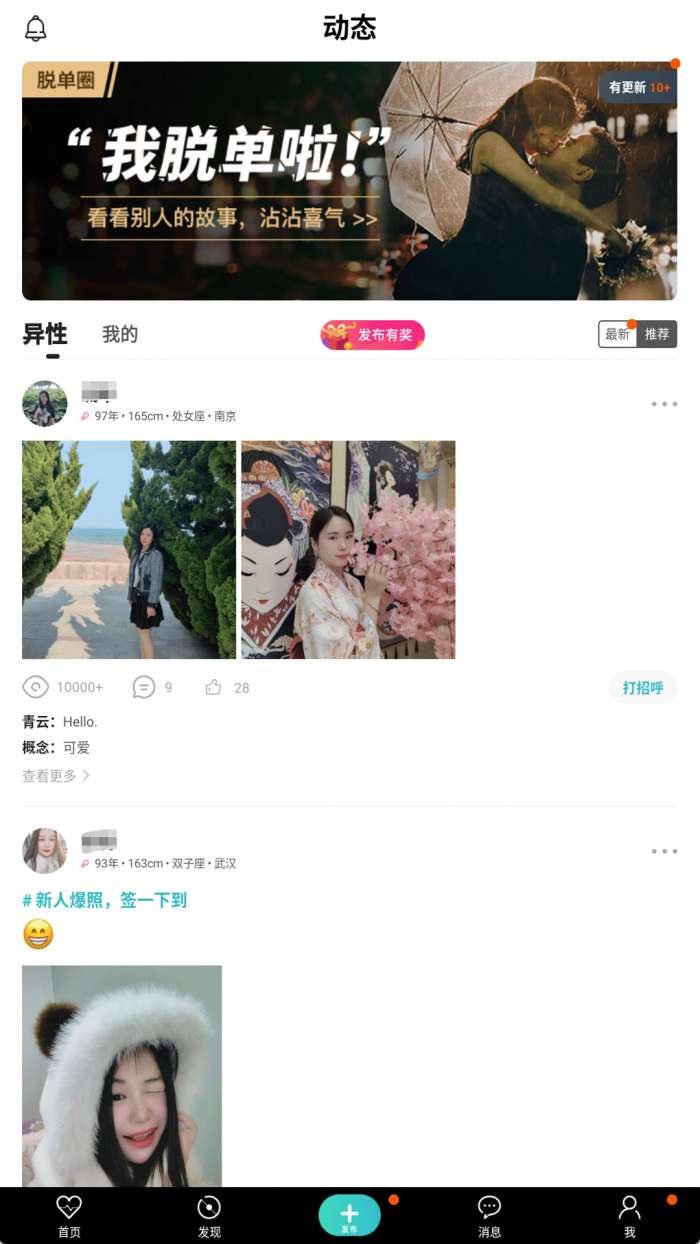Go to the 首页 tab
700x1244 pixels.
69,1215
